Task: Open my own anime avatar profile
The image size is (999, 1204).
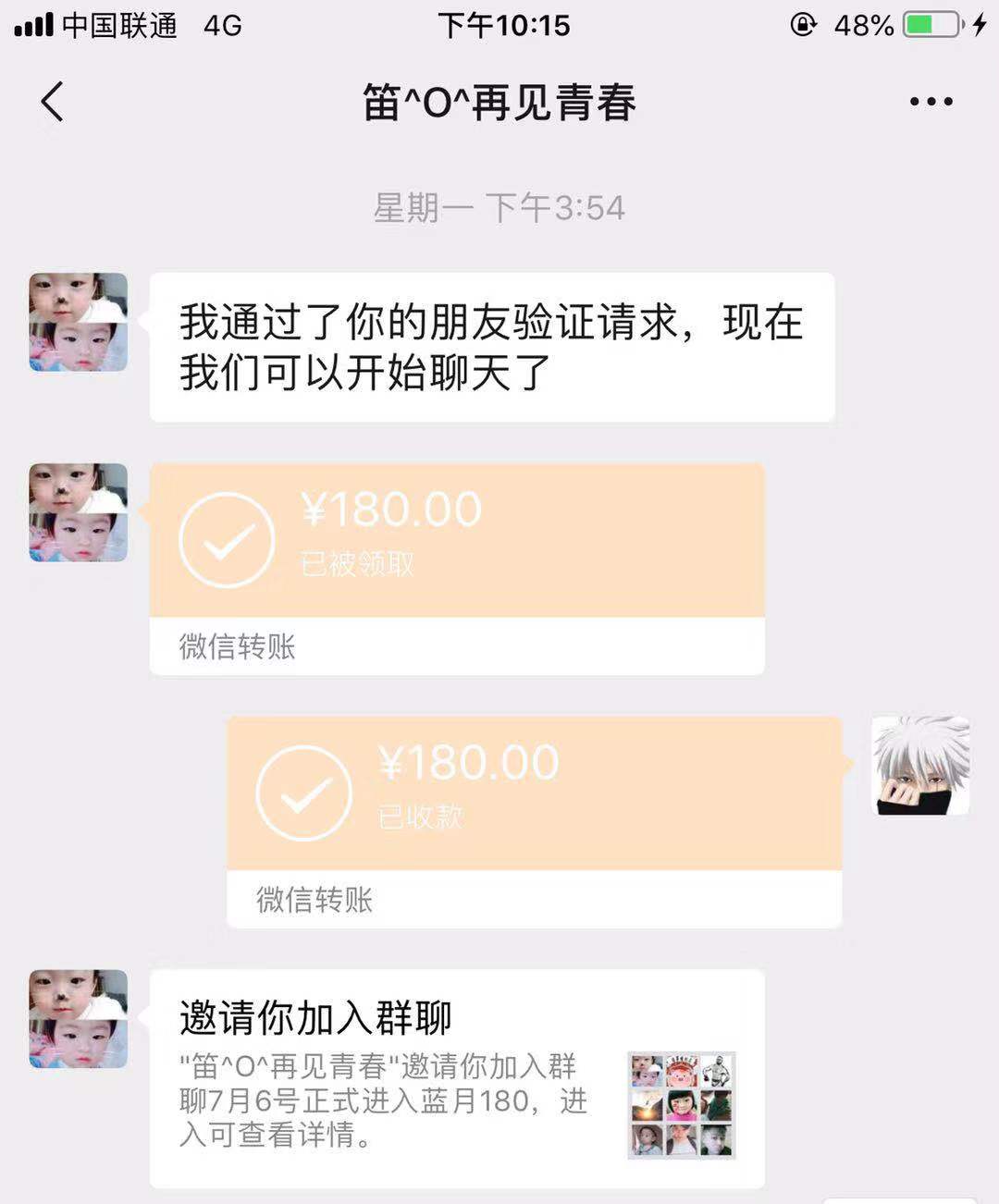Action: (x=920, y=765)
